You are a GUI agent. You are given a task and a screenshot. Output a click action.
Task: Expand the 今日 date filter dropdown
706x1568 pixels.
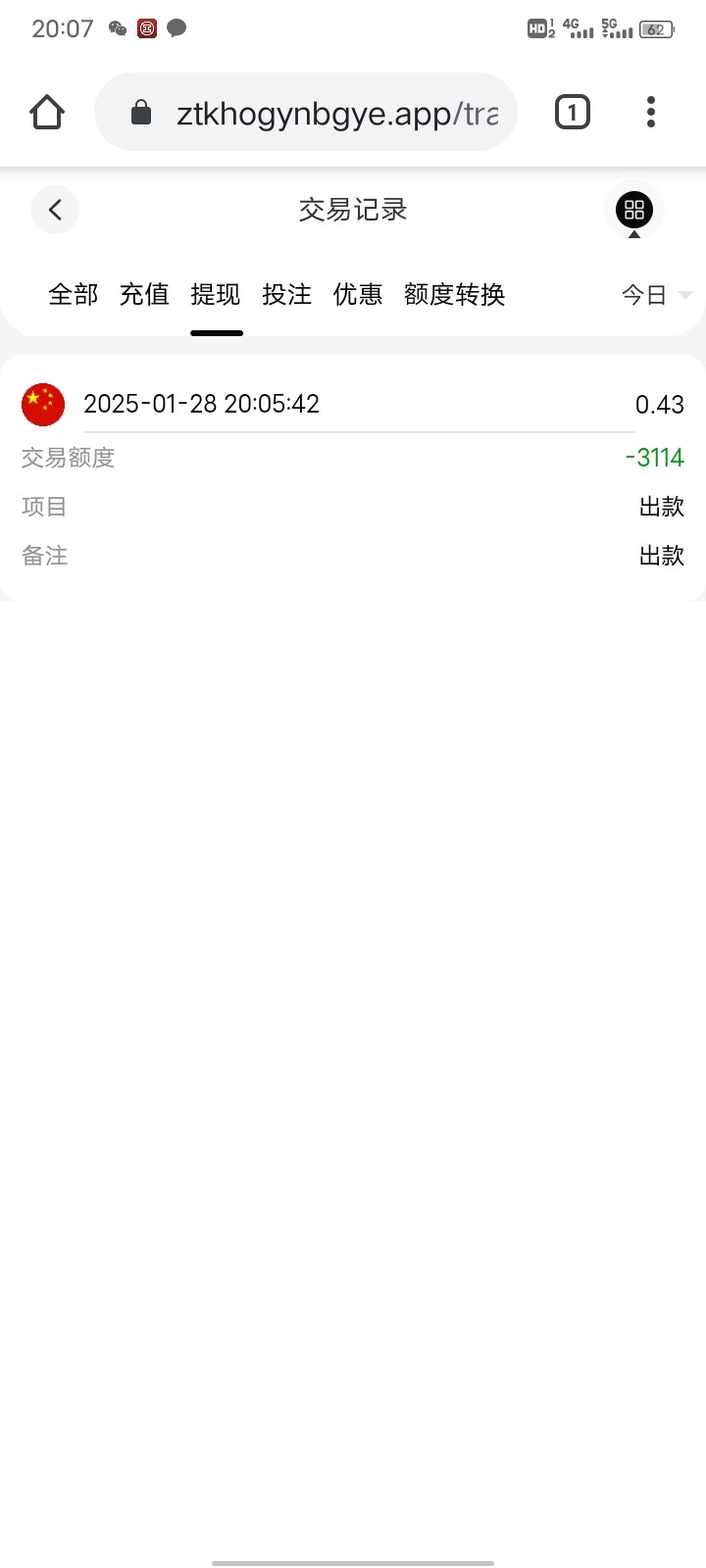point(656,295)
